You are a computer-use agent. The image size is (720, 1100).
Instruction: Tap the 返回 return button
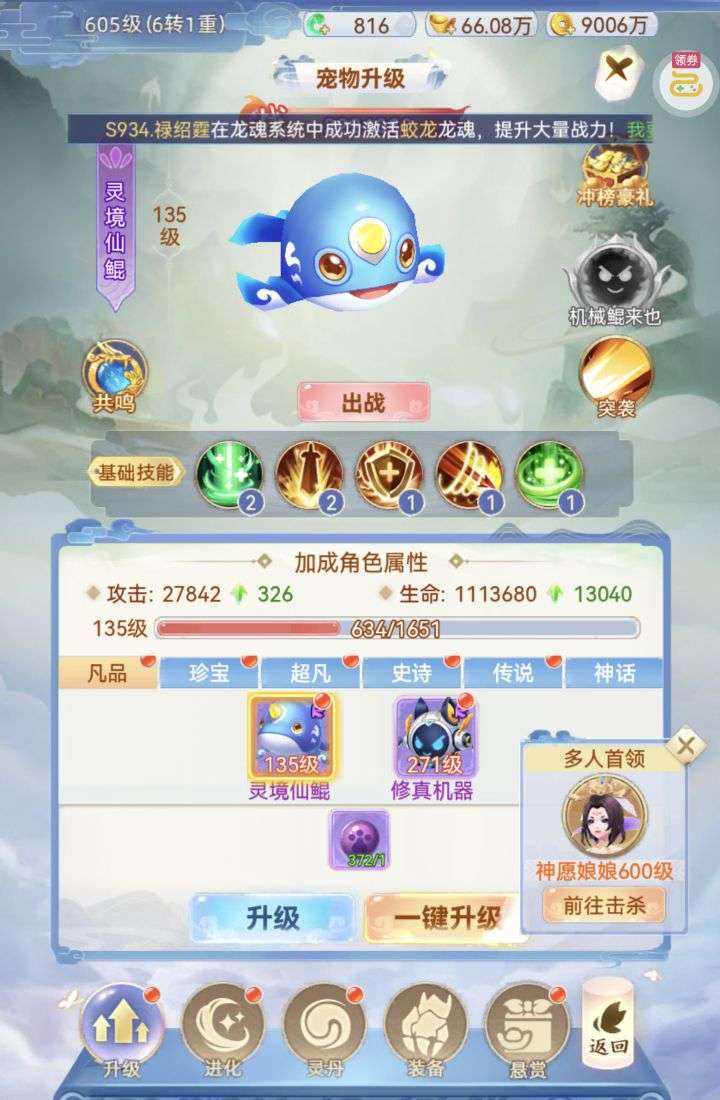(608, 1025)
